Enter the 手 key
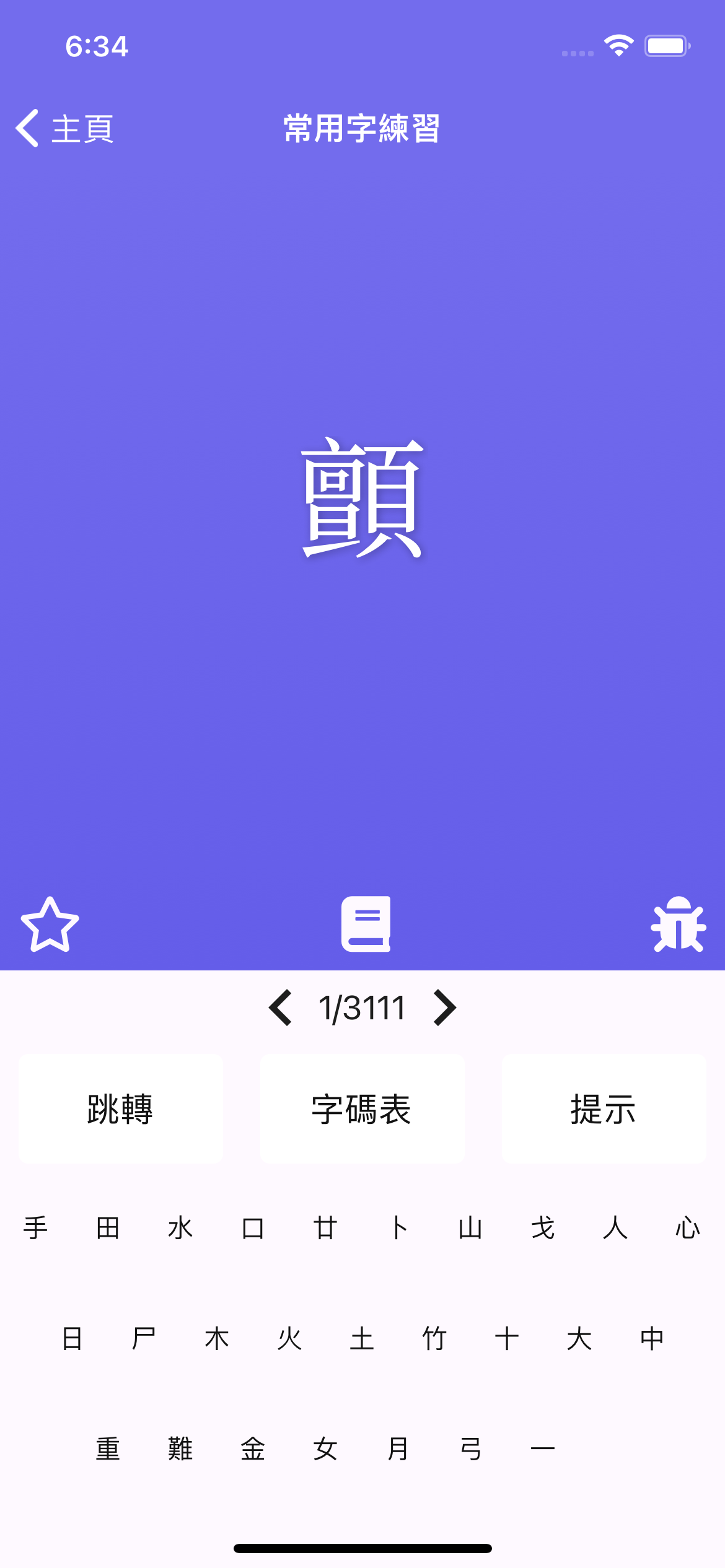The height and width of the screenshot is (1568, 725). pyautogui.click(x=36, y=1227)
